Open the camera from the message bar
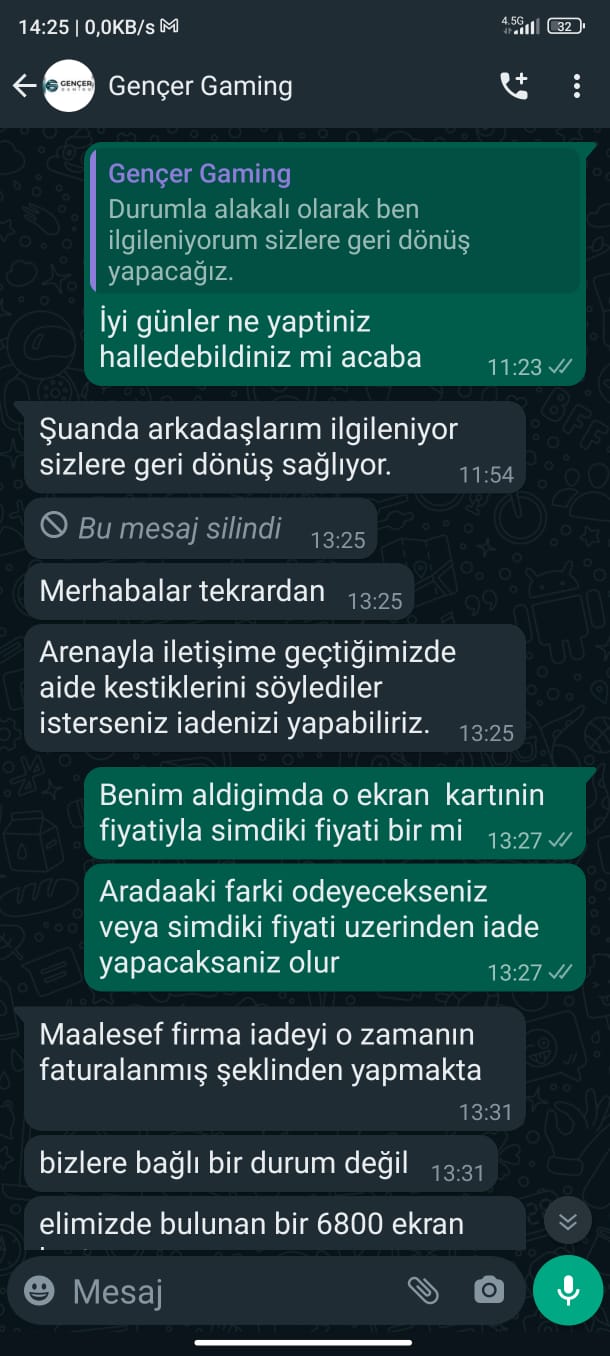 coord(489,1291)
